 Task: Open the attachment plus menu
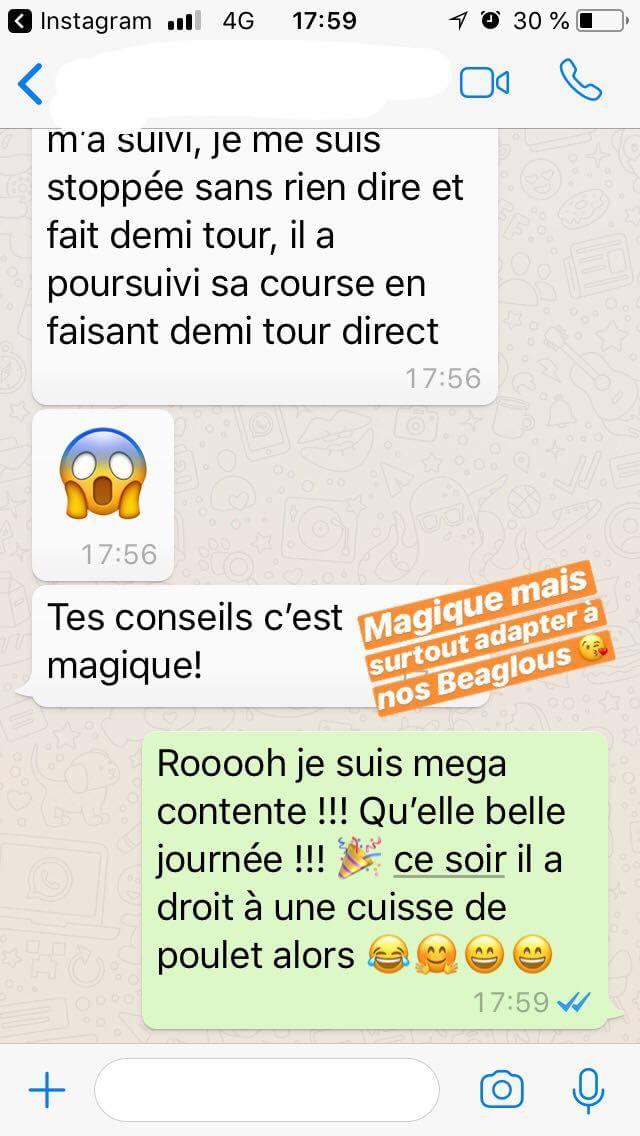tap(46, 1090)
